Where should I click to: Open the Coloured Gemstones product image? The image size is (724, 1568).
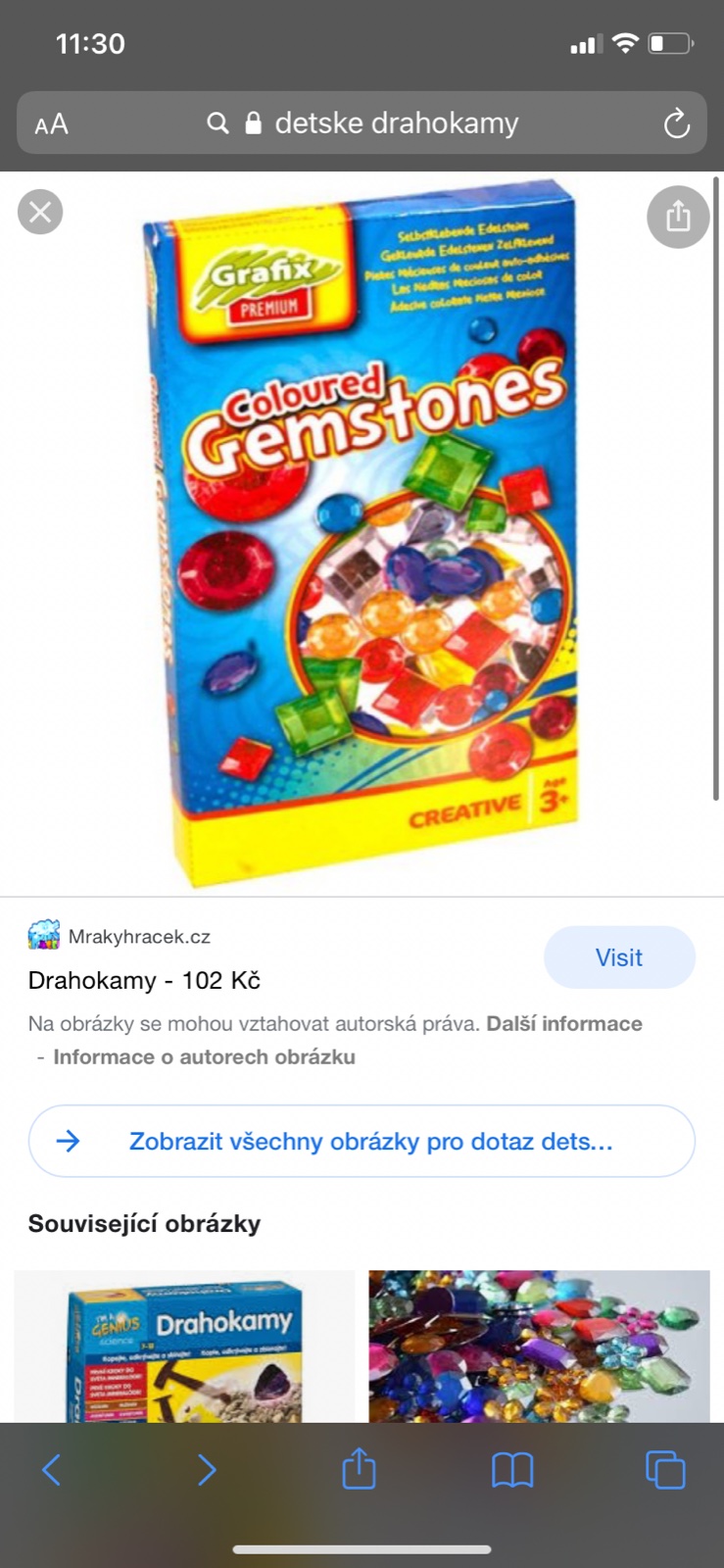362,534
